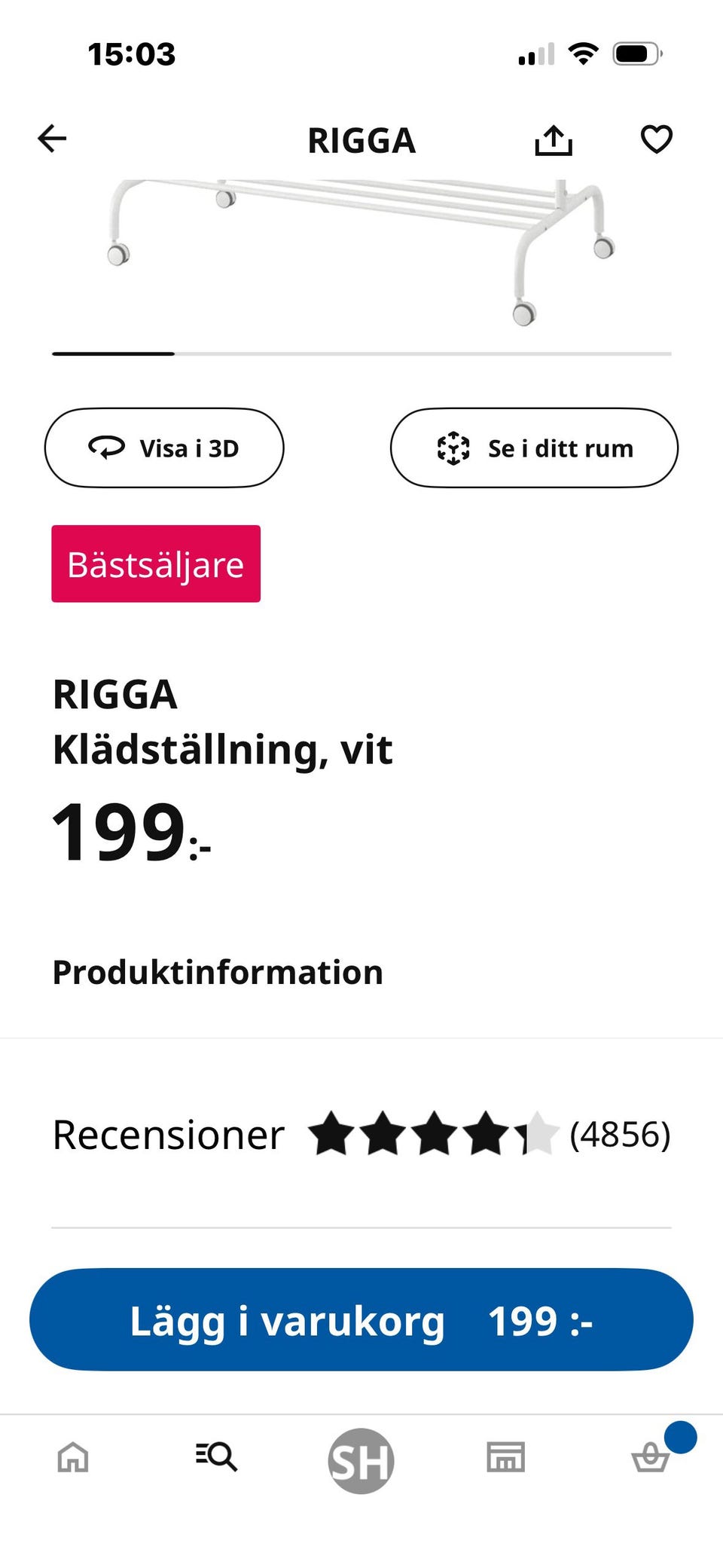This screenshot has width=723, height=1568.
Task: Tap the heart to favorite RIGGA
Action: click(x=656, y=139)
